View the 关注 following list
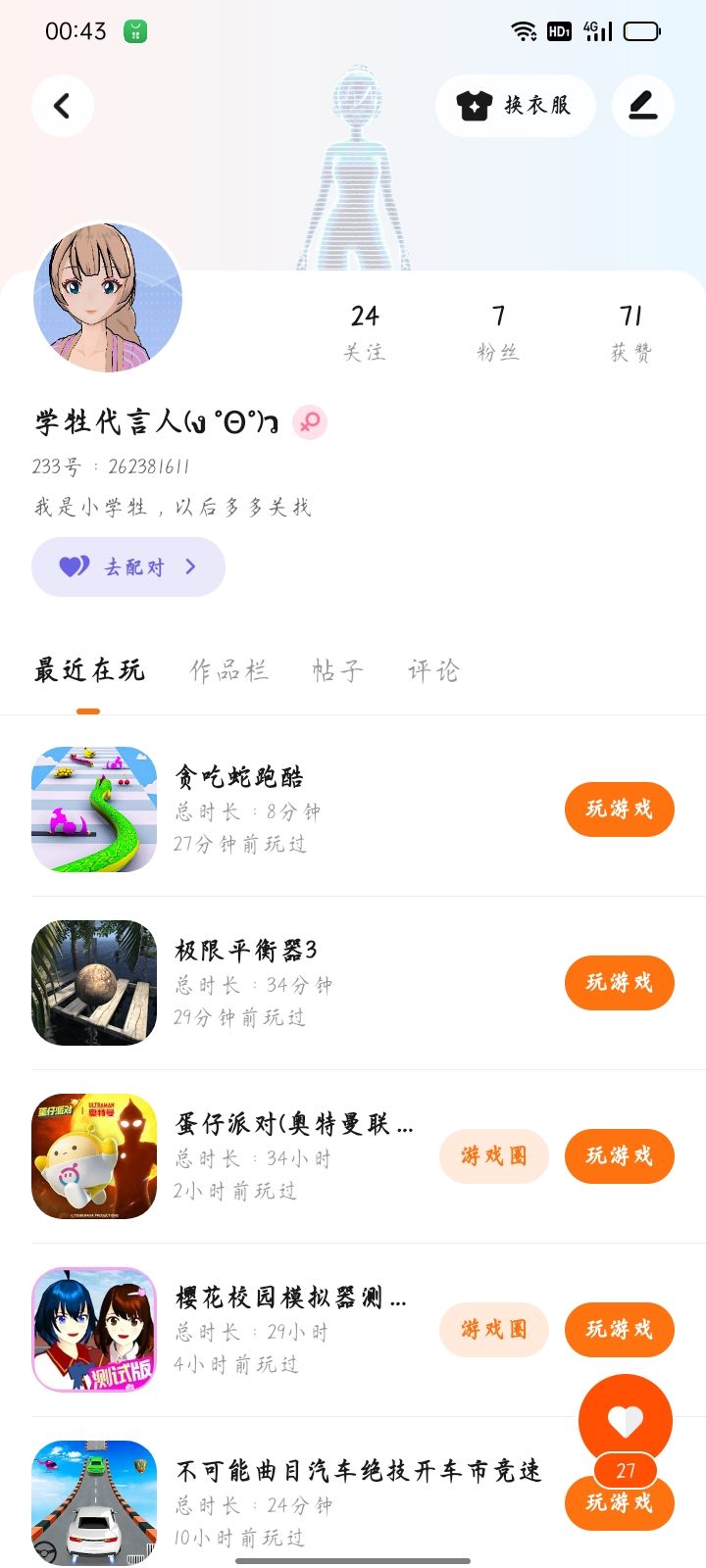Viewport: 706px width, 1568px height. (x=364, y=332)
